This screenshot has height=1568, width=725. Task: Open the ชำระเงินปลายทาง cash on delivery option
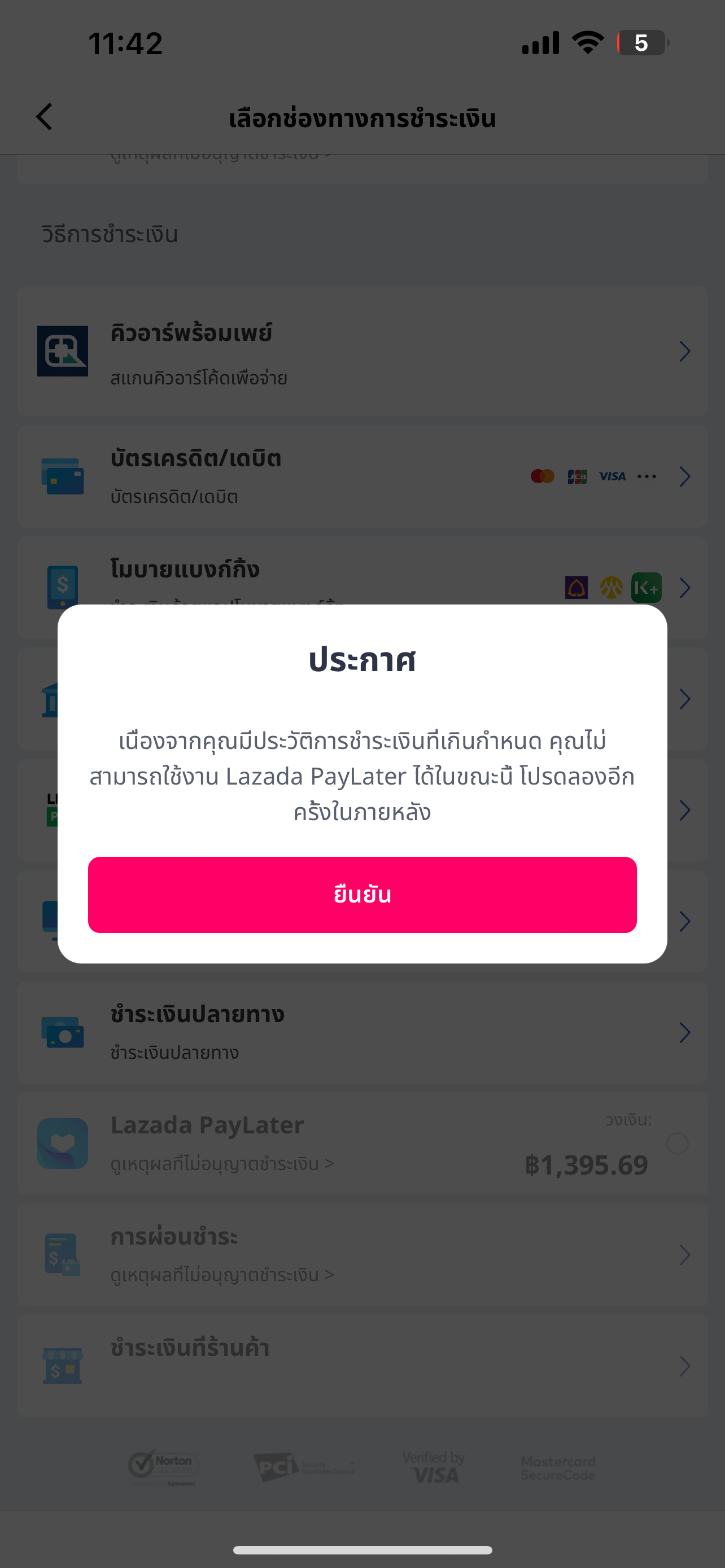[x=362, y=1032]
